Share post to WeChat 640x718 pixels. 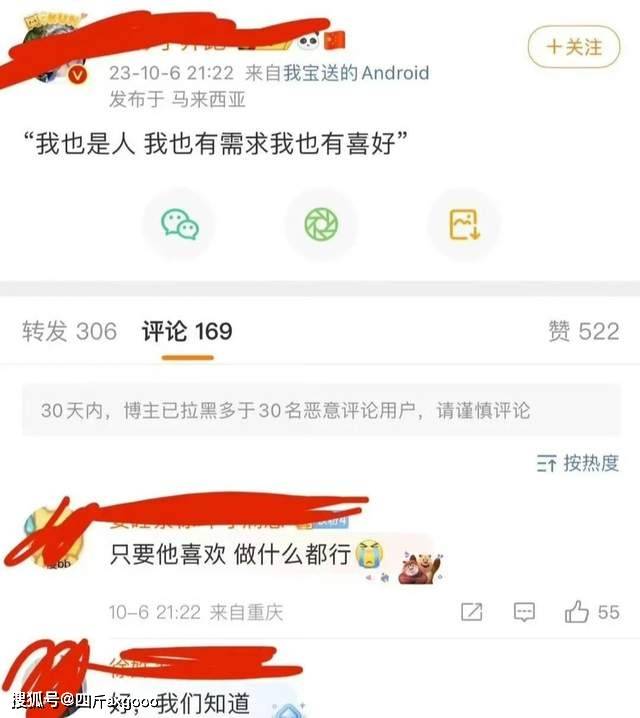[x=179, y=223]
